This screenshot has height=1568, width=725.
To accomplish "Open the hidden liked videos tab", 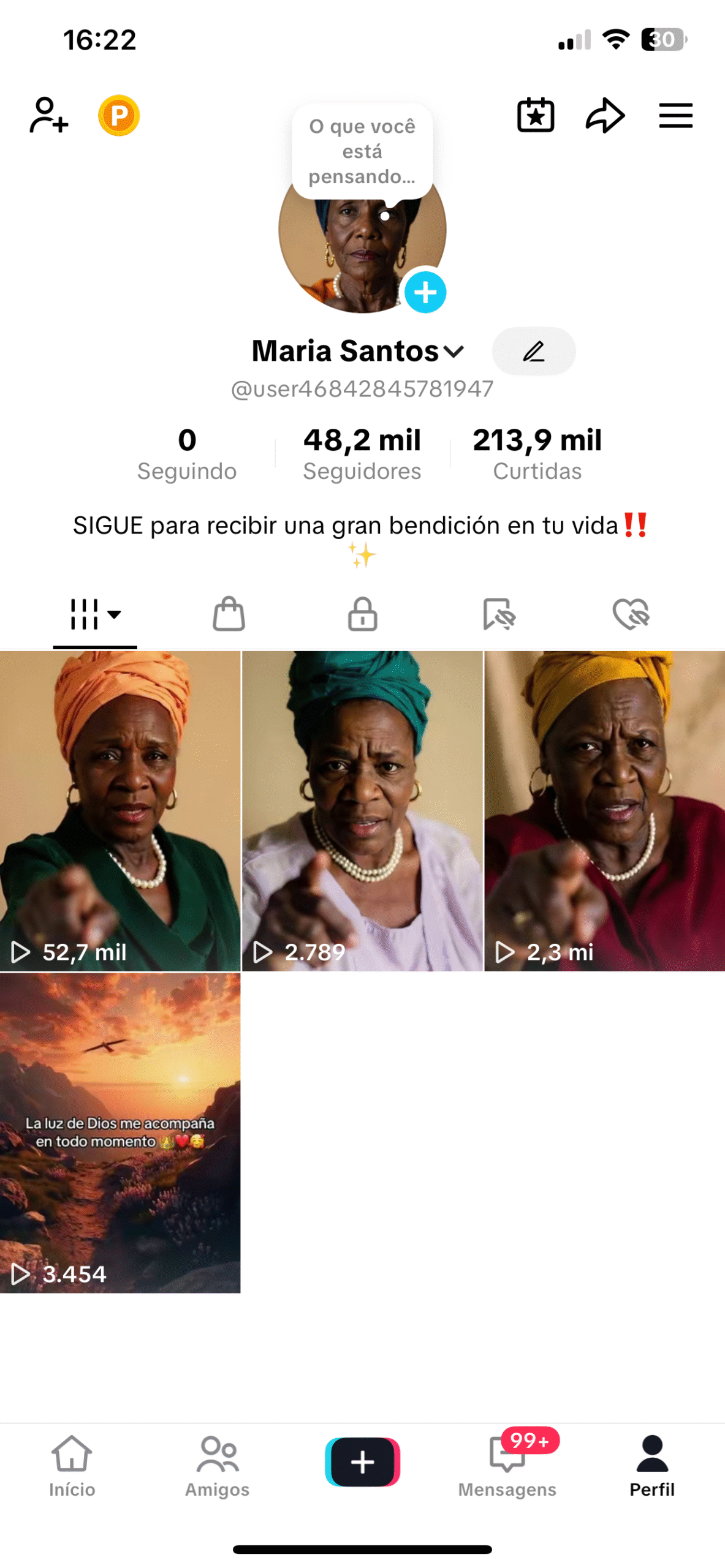I will click(x=631, y=614).
